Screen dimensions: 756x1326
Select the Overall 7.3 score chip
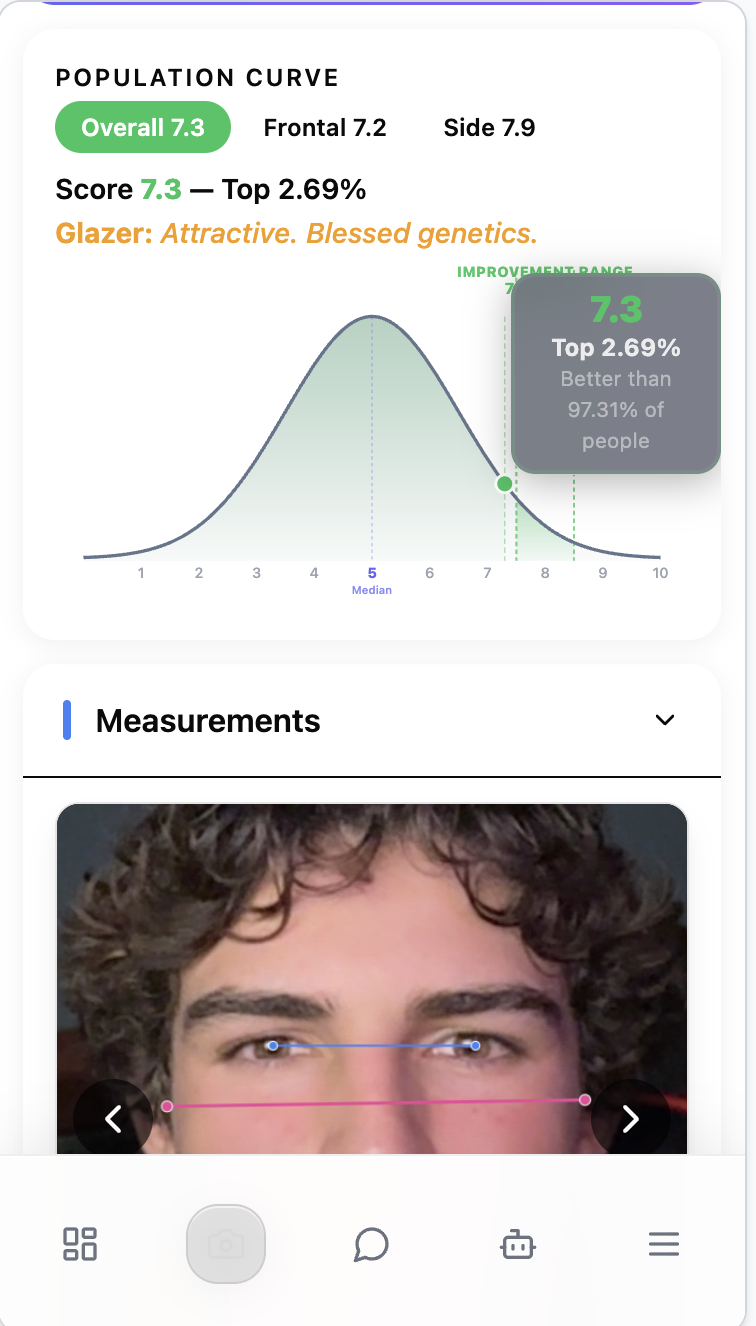143,128
